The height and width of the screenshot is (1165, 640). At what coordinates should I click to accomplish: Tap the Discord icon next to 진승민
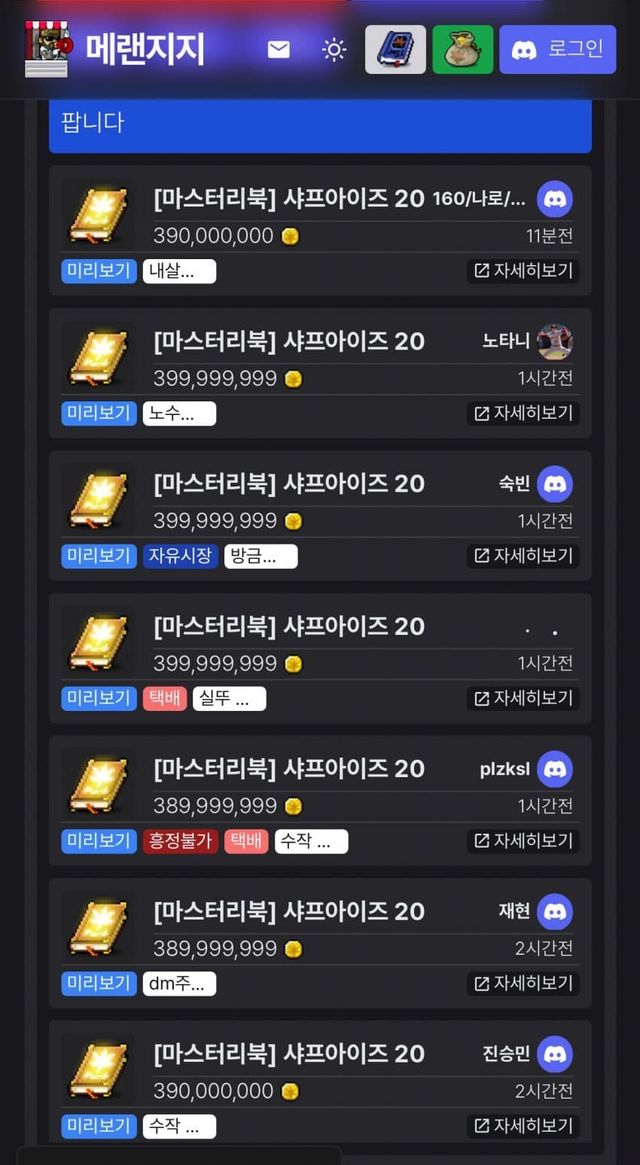(x=555, y=1055)
